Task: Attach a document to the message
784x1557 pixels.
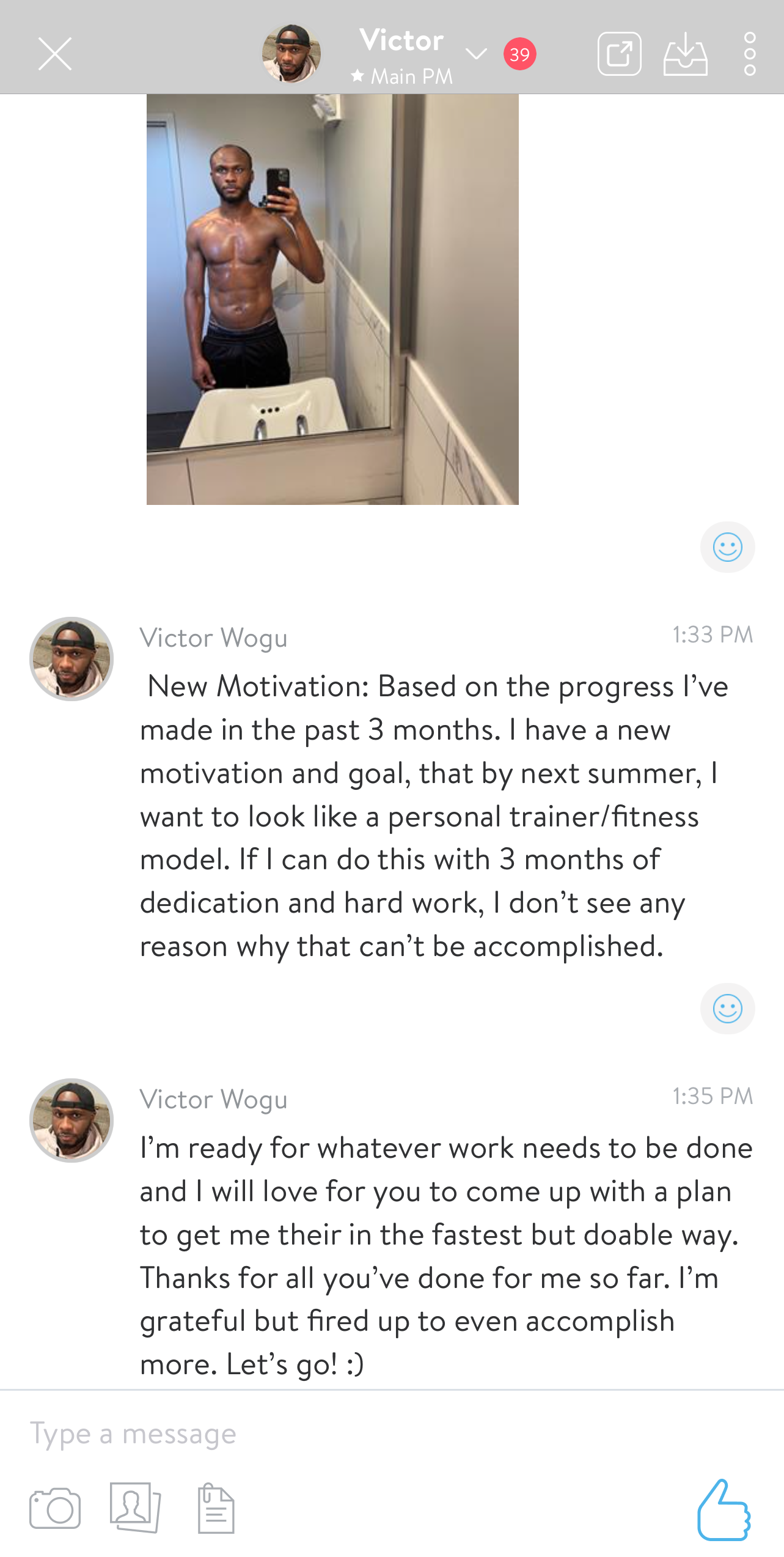Action: click(216, 1509)
